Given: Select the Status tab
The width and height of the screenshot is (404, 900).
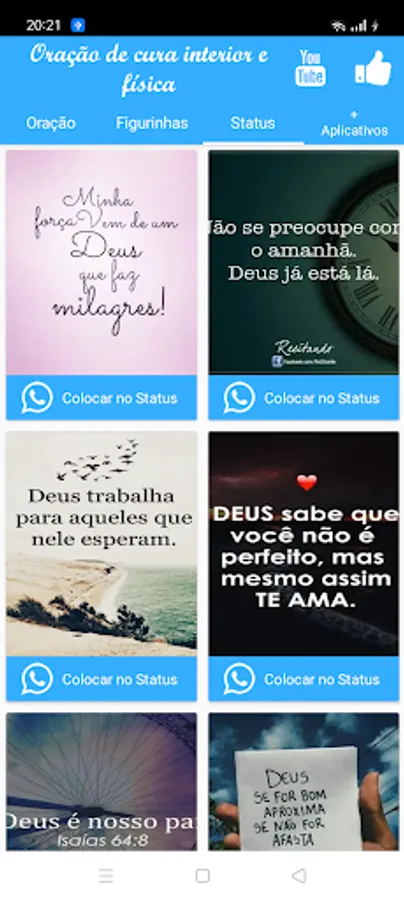Looking at the screenshot, I should (x=252, y=123).
